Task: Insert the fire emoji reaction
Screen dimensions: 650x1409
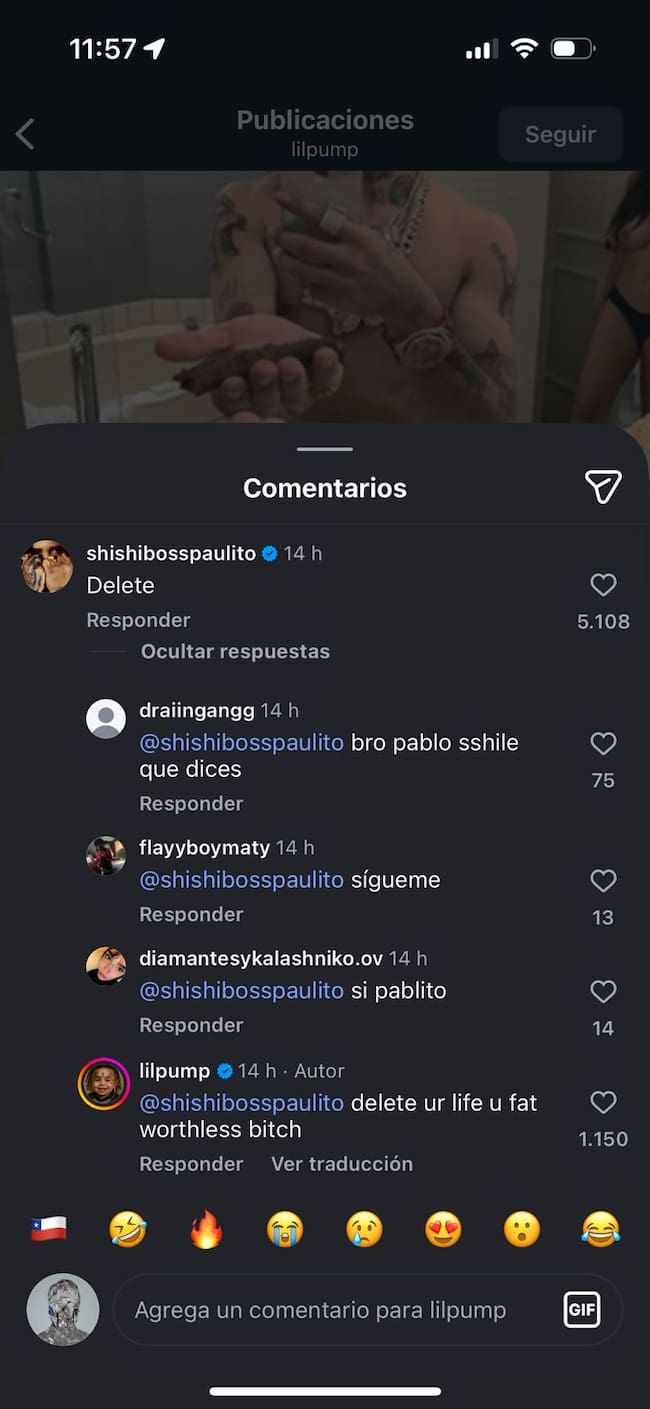Action: coord(207,1229)
